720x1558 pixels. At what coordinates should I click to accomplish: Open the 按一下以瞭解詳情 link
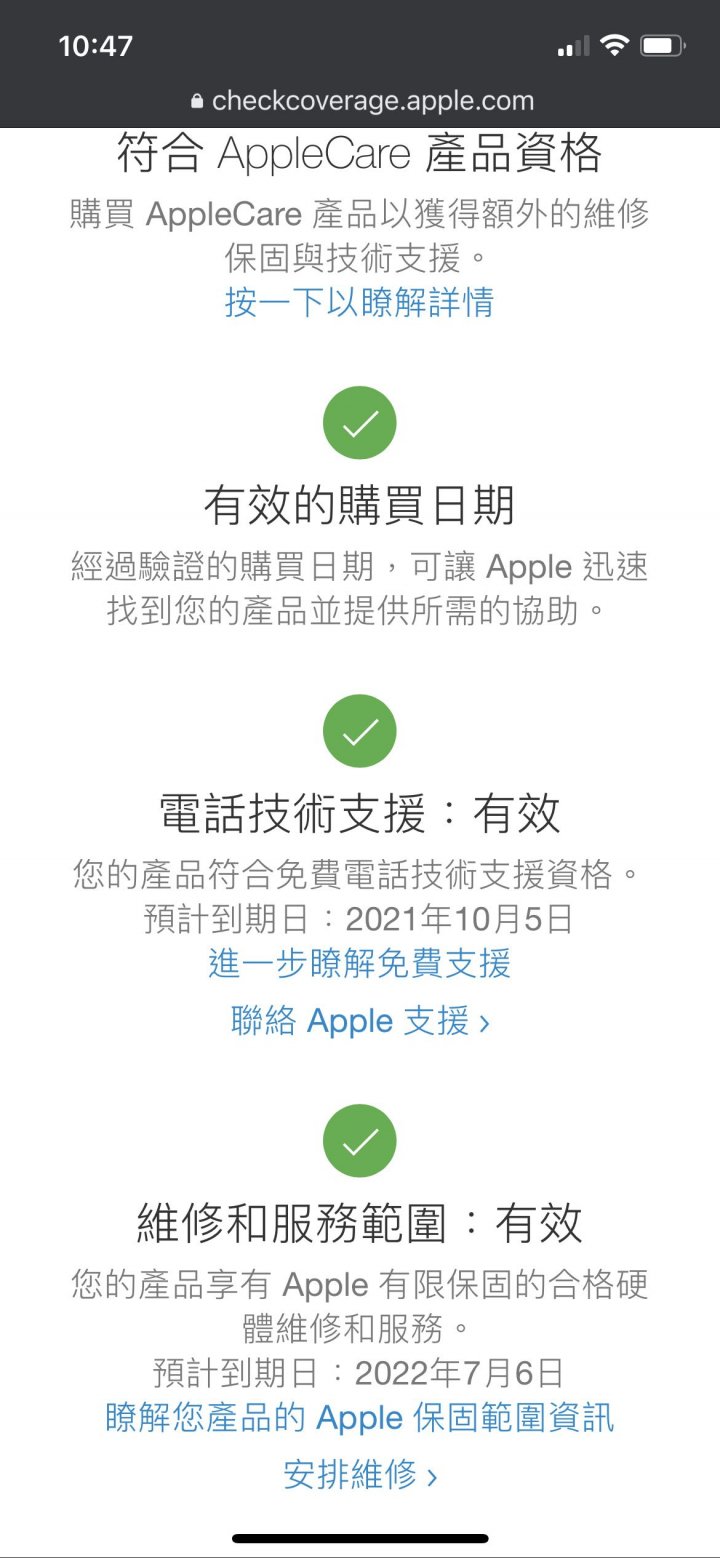[x=359, y=303]
